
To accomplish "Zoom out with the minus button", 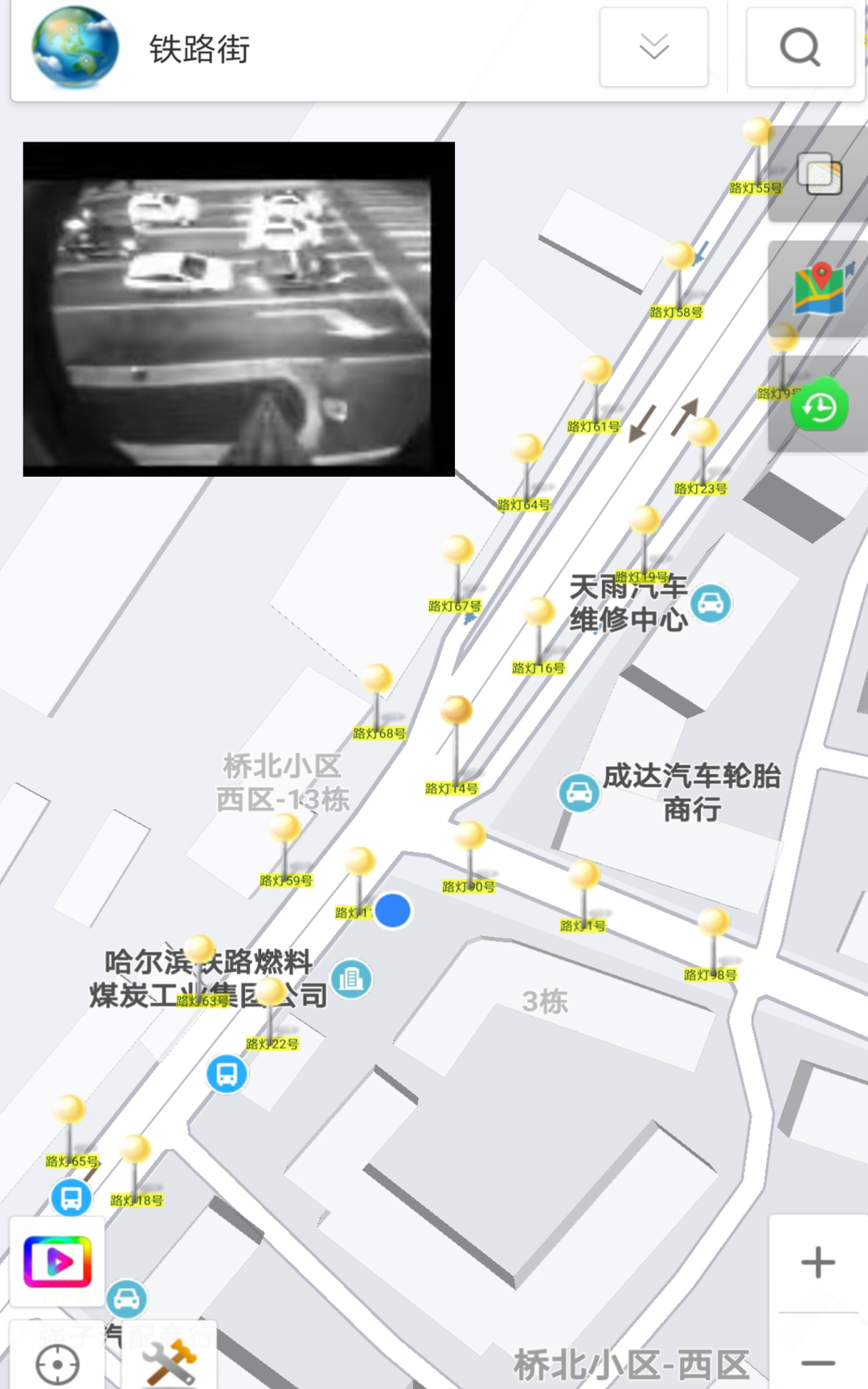I will pos(817,1362).
